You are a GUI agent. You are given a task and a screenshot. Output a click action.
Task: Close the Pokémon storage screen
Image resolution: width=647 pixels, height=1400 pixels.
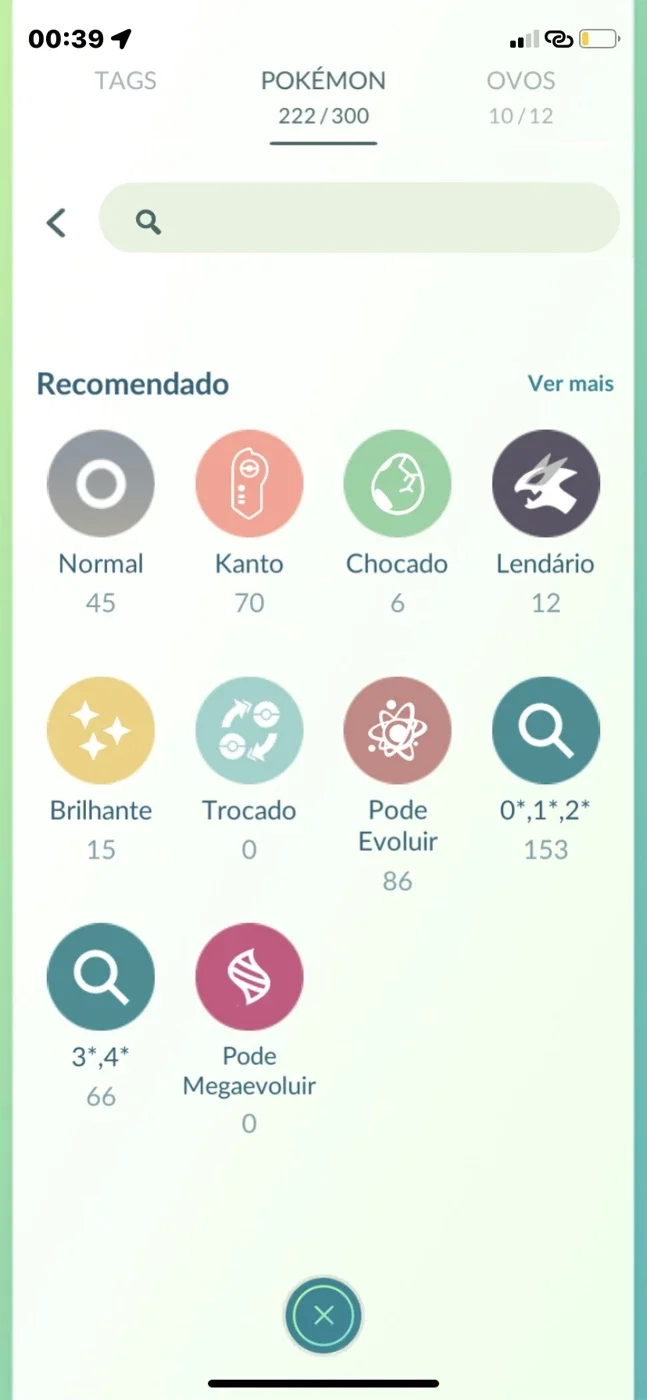[x=323, y=1316]
